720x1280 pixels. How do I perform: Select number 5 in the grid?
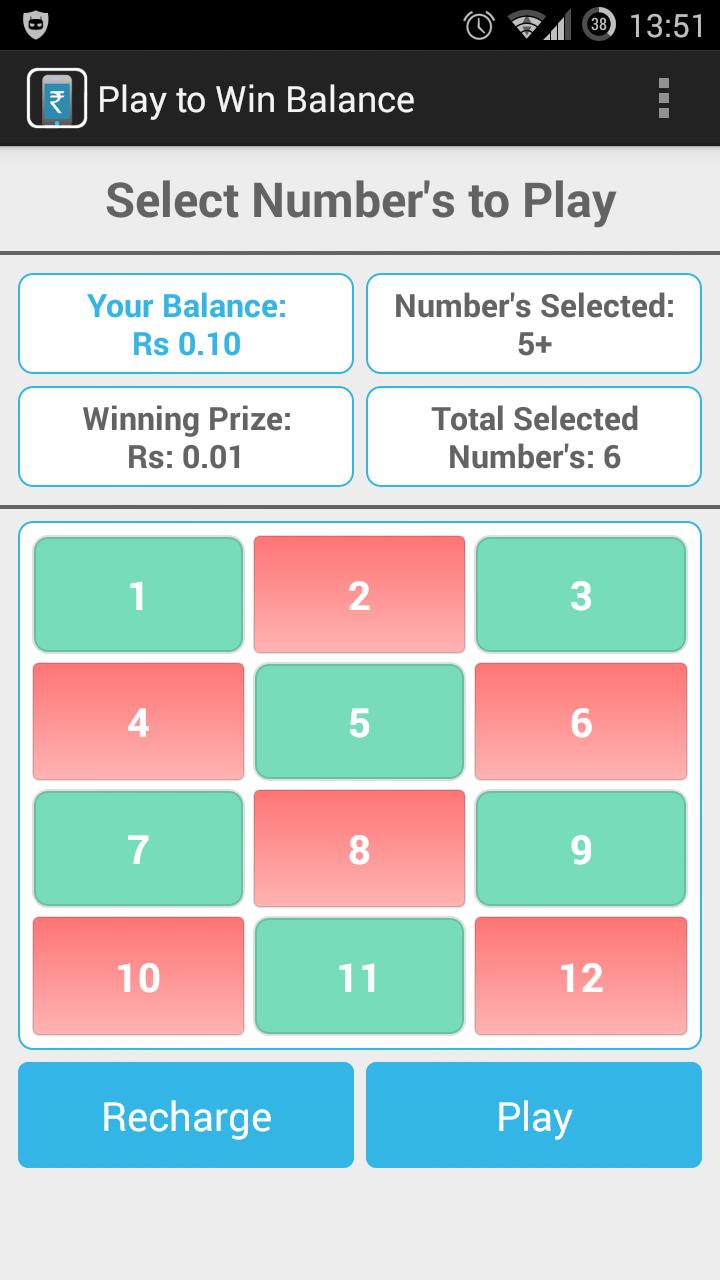(359, 721)
